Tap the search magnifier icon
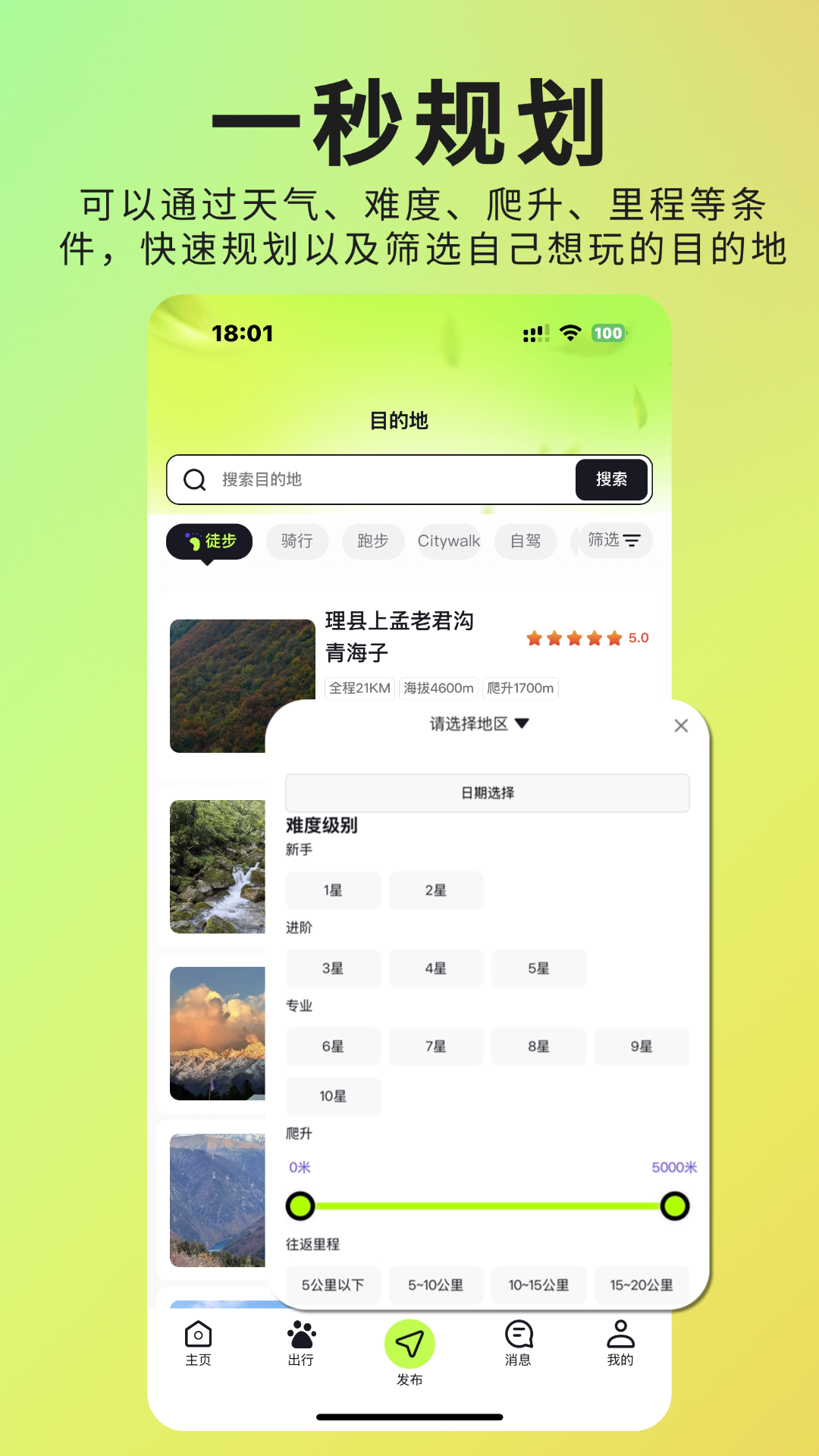Viewport: 819px width, 1456px height. pos(195,479)
